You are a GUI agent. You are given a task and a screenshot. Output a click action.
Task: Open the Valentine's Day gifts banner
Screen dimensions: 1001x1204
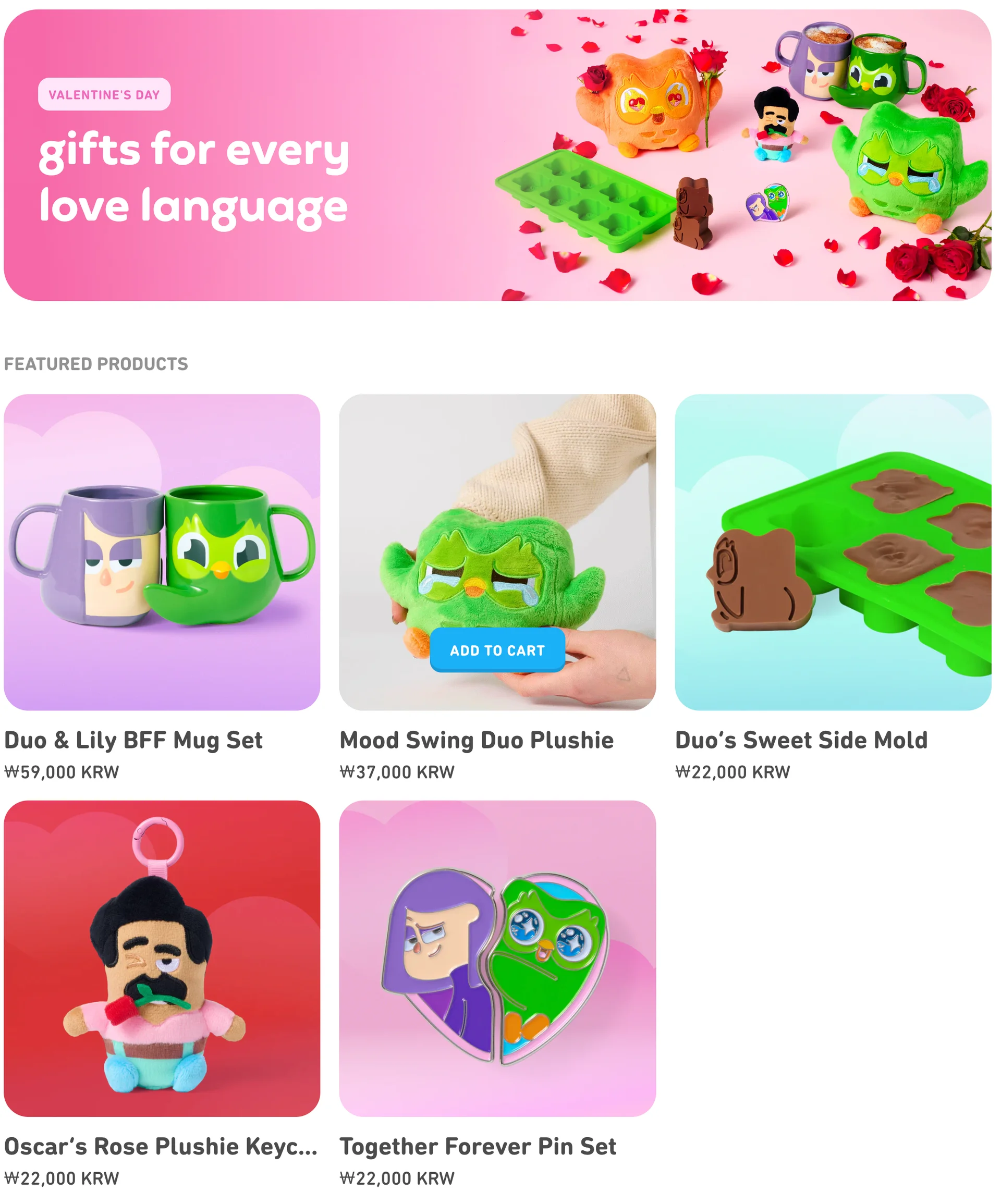tap(497, 155)
